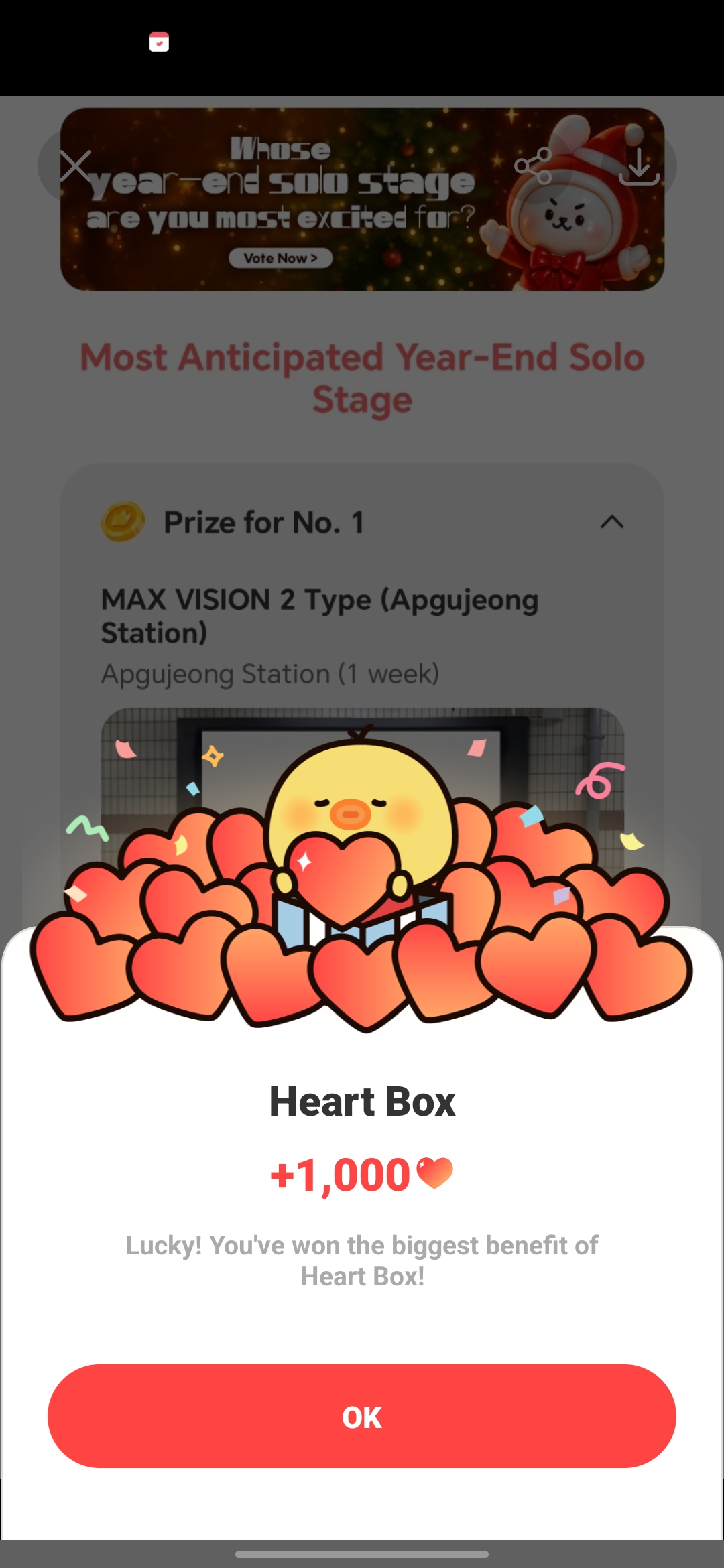Share this voting page
Viewport: 724px width, 1568px height.
tap(533, 166)
